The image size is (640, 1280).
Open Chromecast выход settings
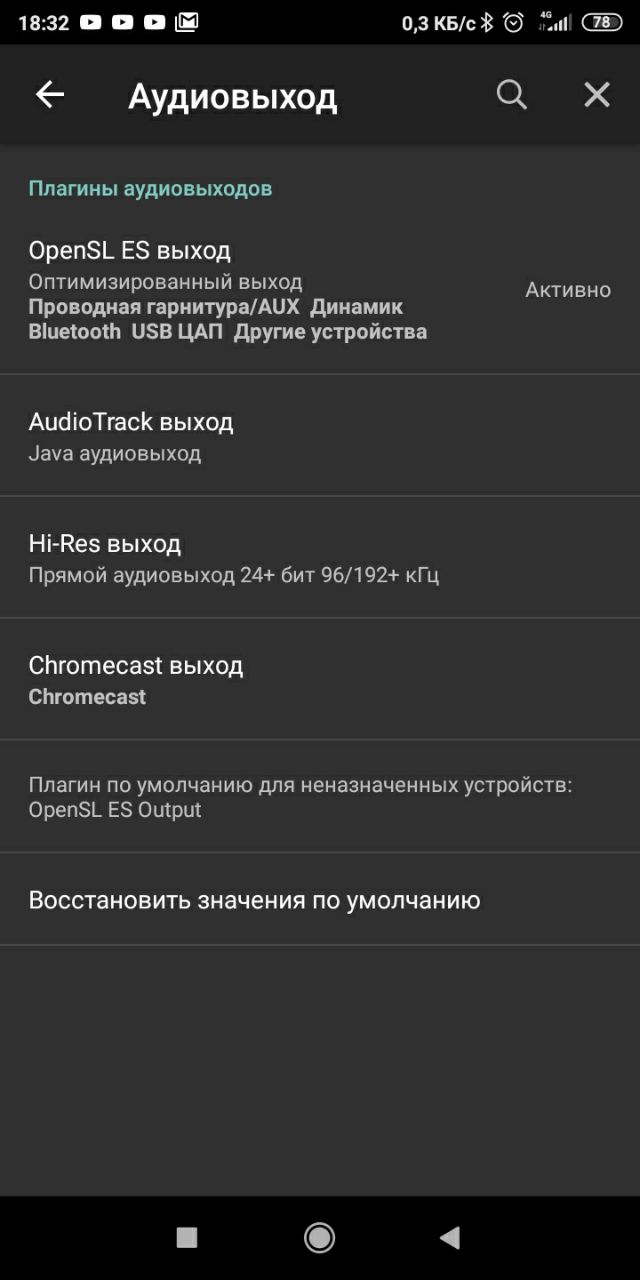[320, 680]
